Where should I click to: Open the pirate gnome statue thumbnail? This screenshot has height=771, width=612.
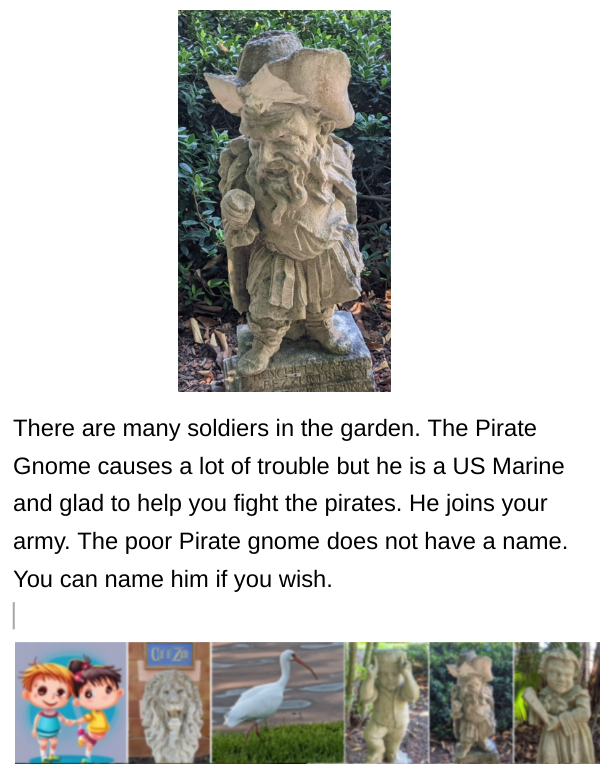[470, 702]
